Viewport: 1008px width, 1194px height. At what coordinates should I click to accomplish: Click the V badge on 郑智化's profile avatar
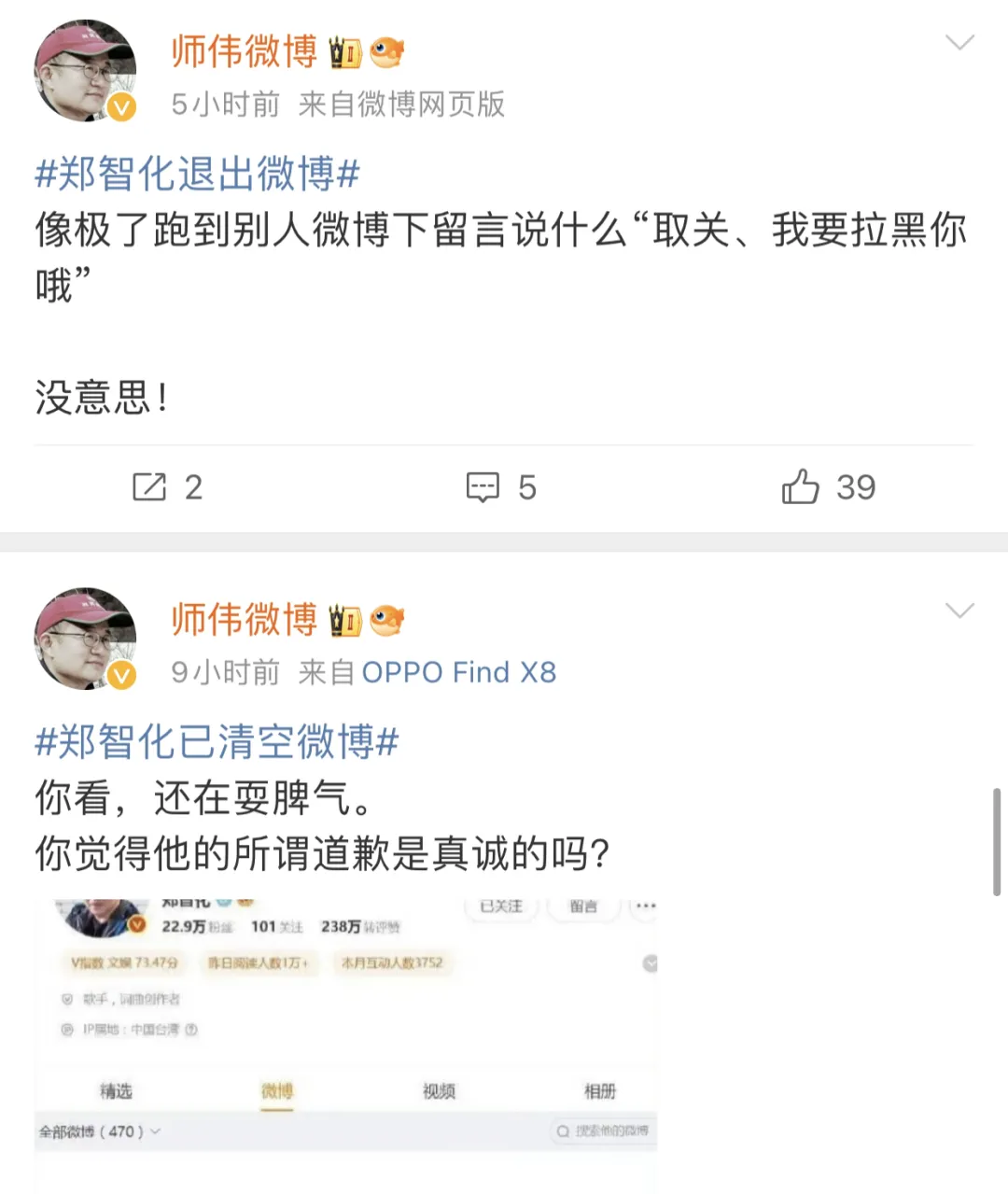[x=136, y=924]
